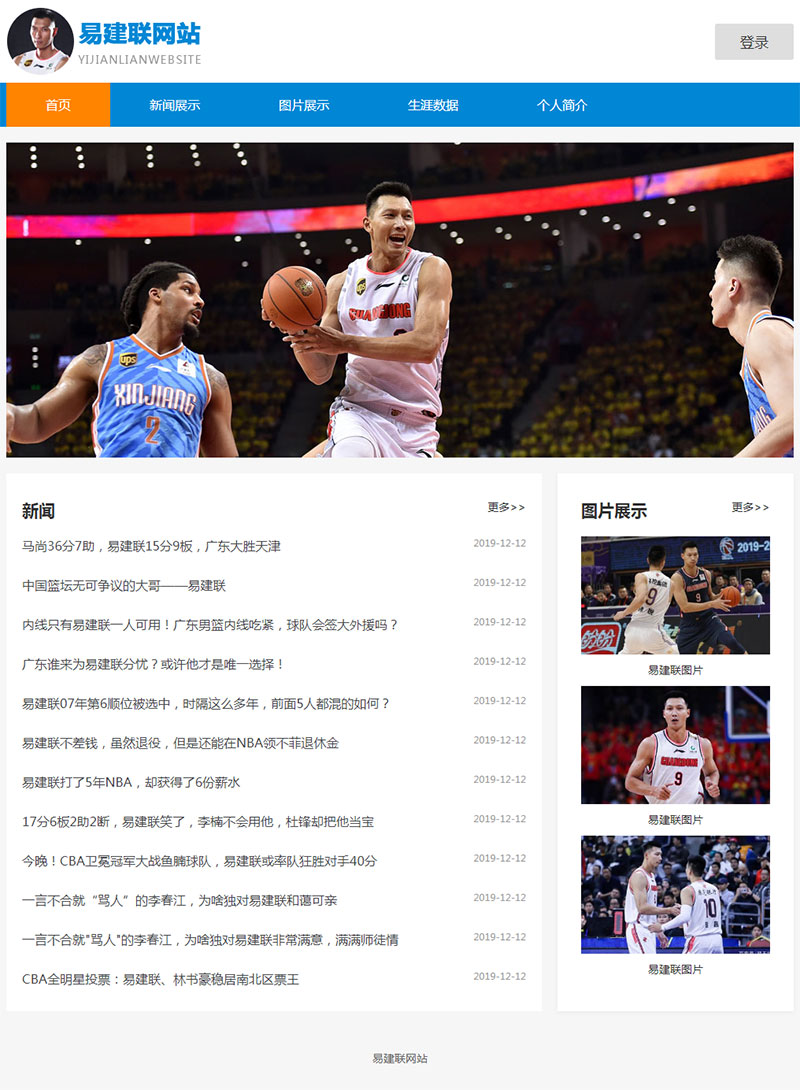Switch to the 首页 tab
This screenshot has height=1090, width=800.
tap(58, 105)
